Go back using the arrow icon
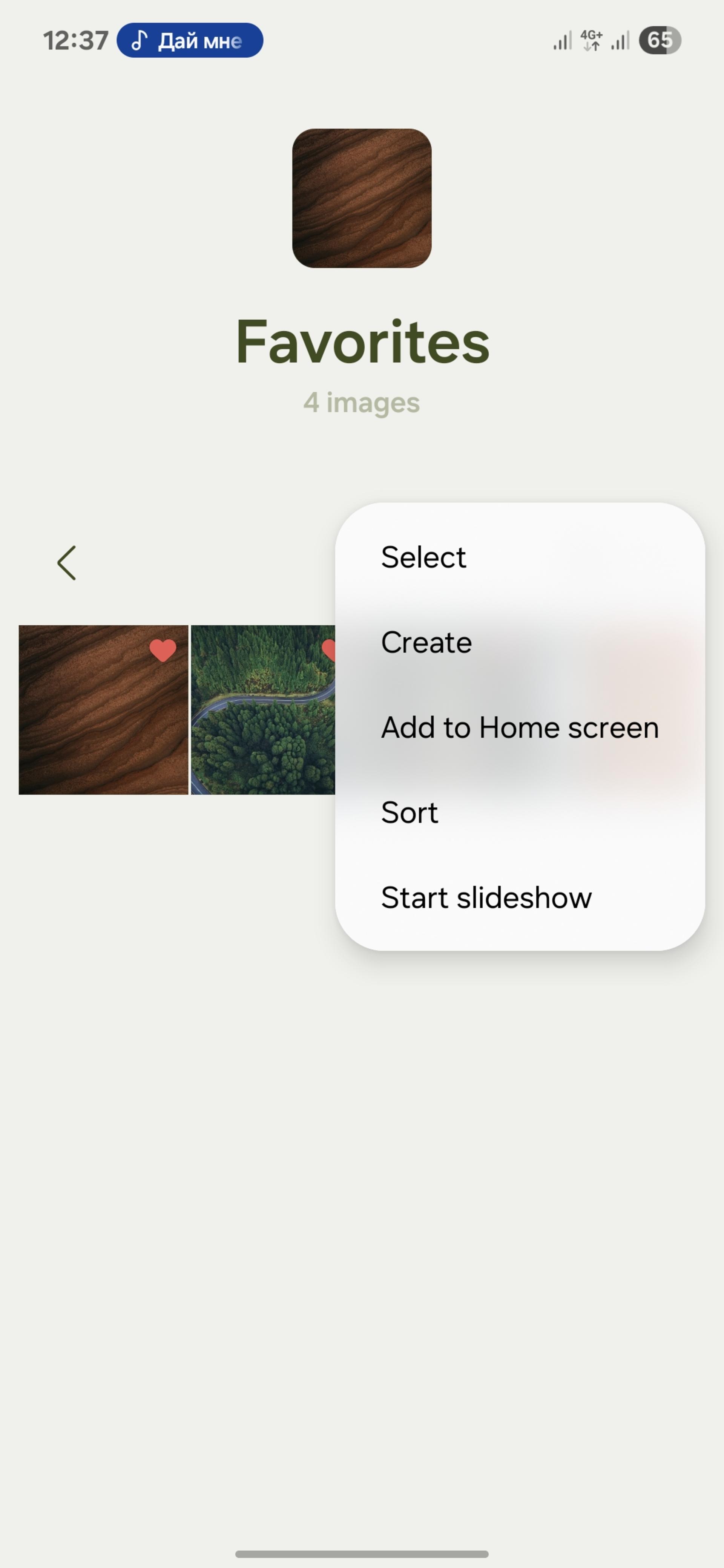The width and height of the screenshot is (724, 1568). point(66,562)
